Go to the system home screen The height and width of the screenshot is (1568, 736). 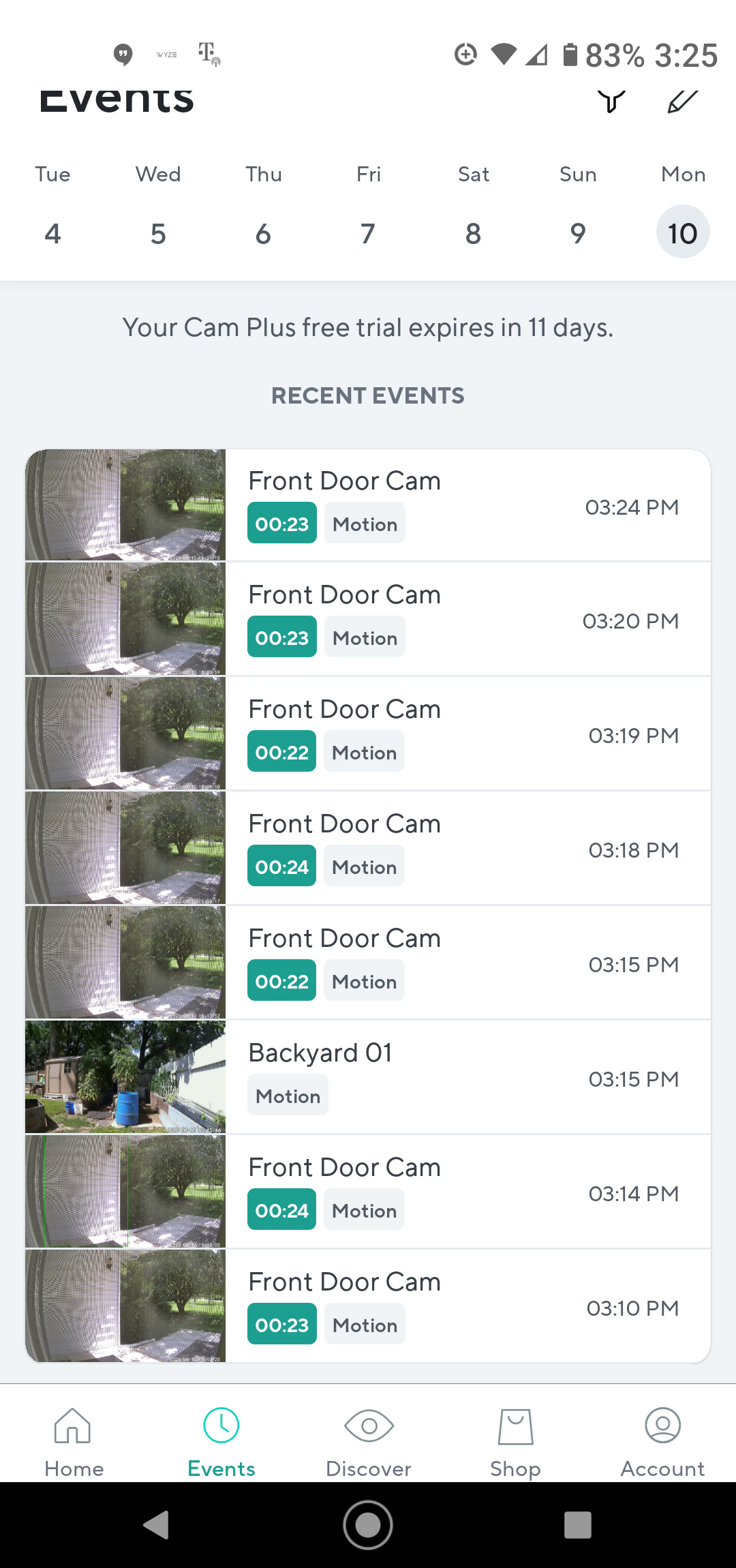pos(368,1525)
